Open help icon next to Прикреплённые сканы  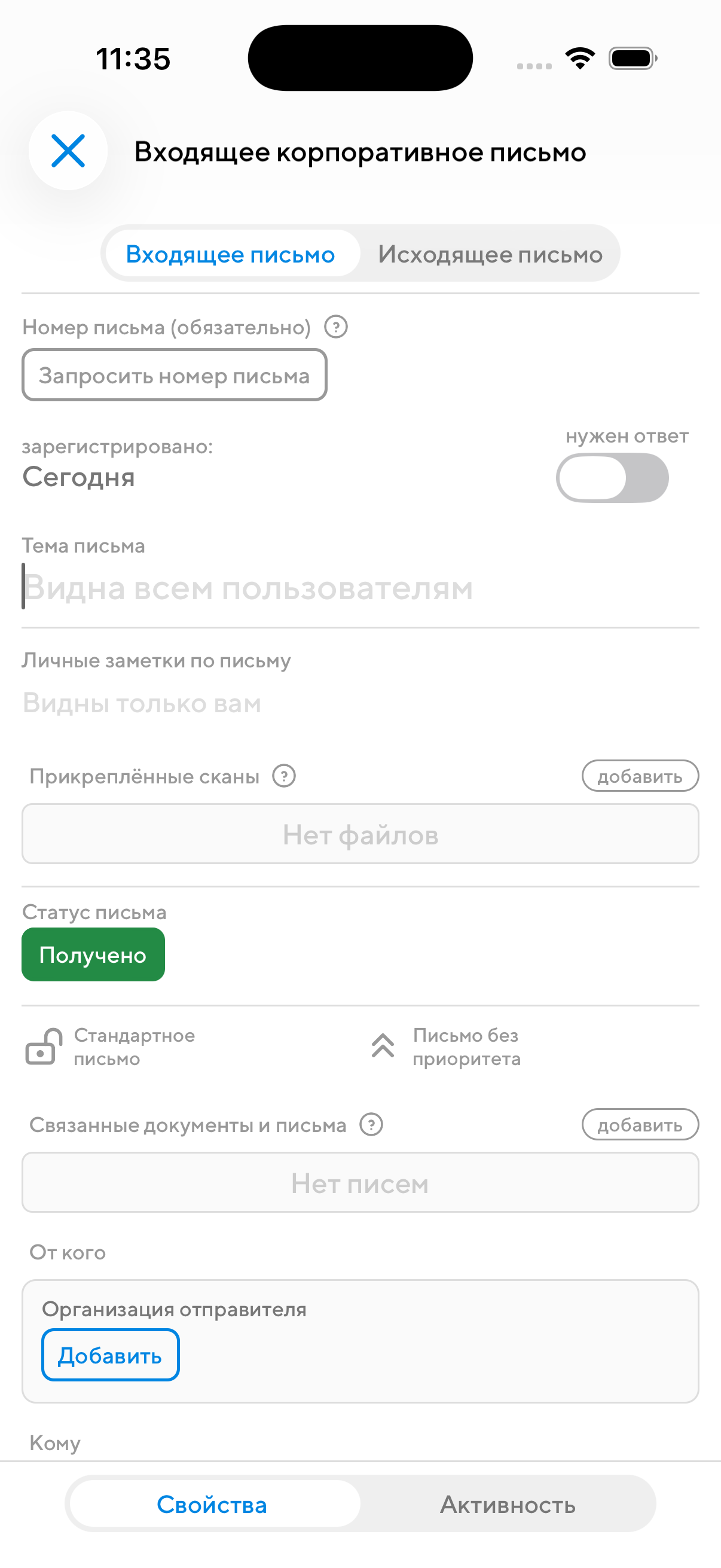coord(284,776)
